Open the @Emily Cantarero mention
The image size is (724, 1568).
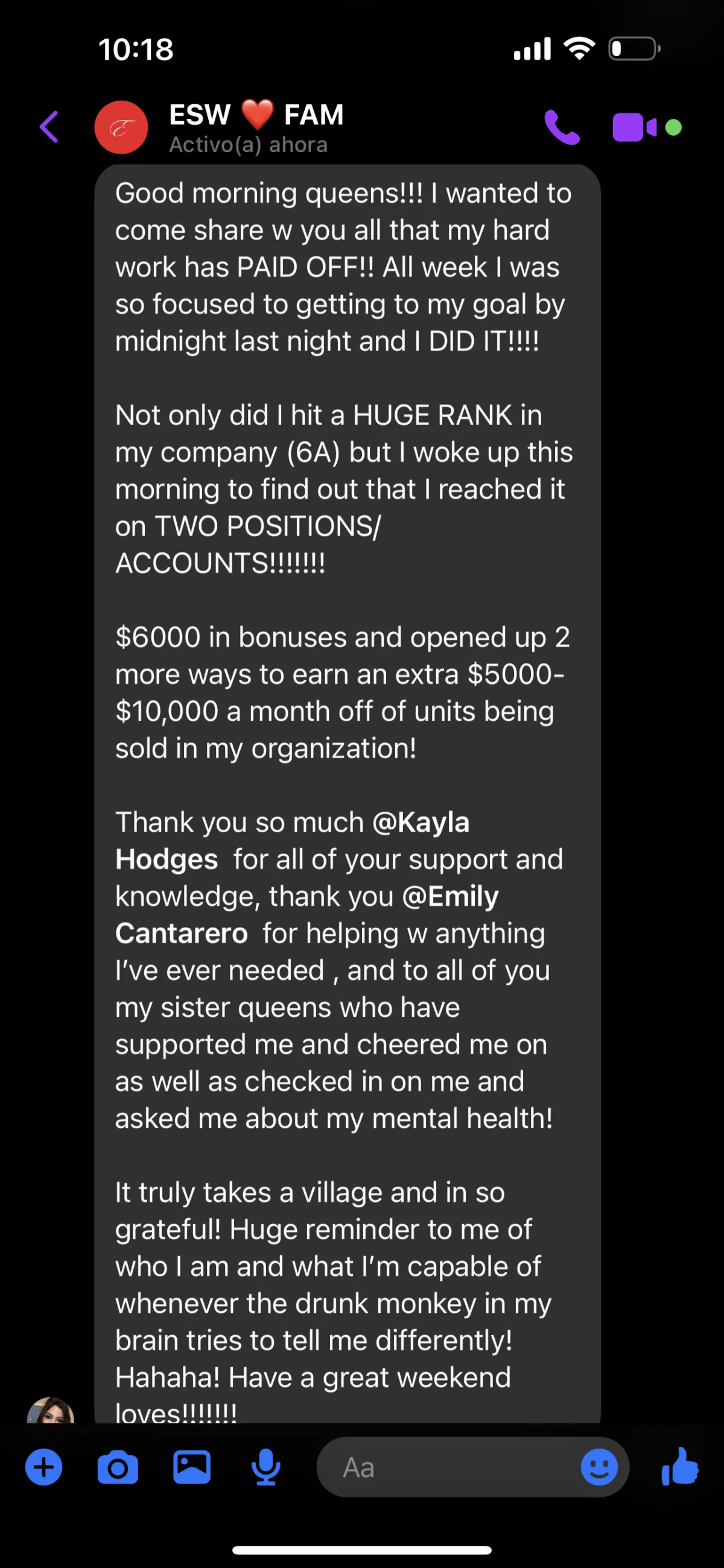(307, 914)
